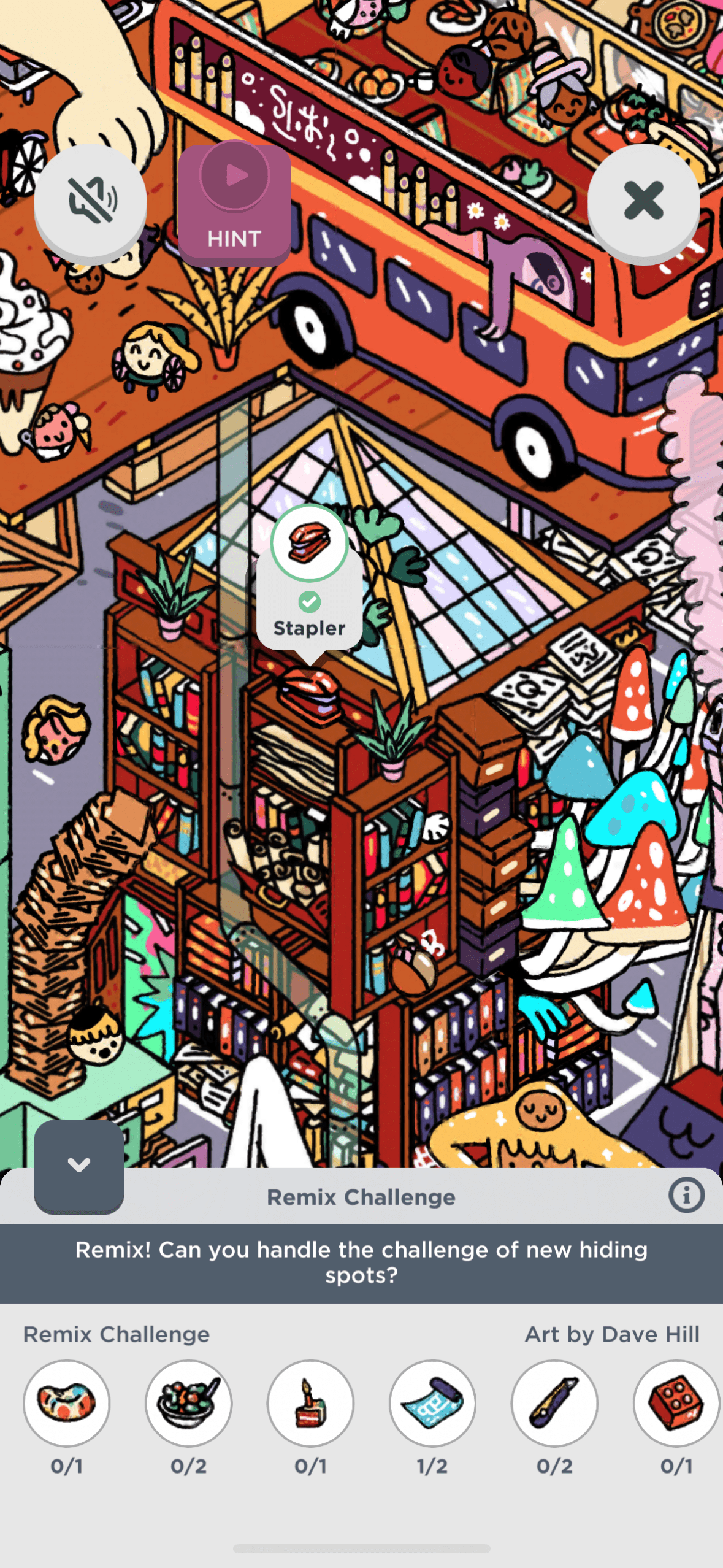Toggle the muted sound button

coord(91,200)
